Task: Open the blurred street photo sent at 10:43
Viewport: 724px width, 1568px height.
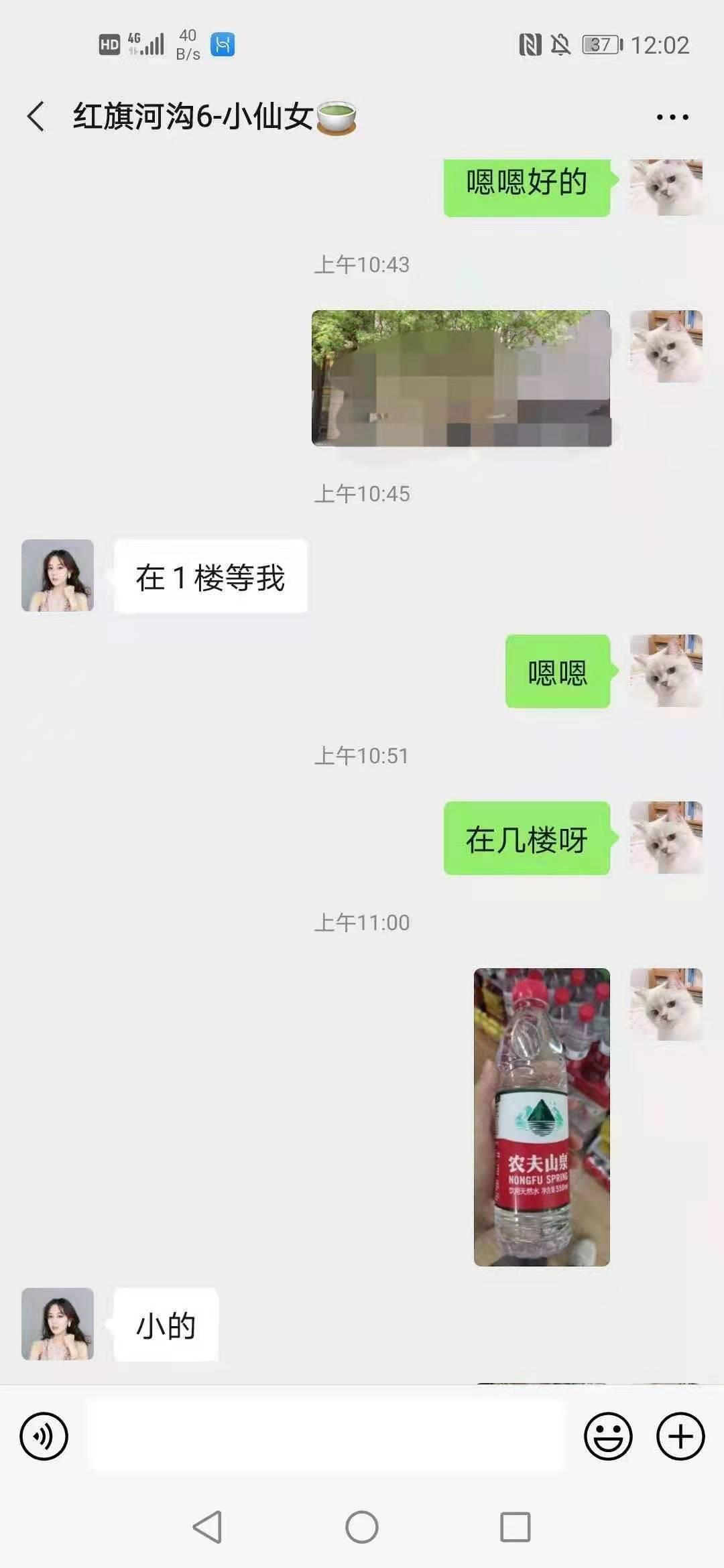Action: 461,378
